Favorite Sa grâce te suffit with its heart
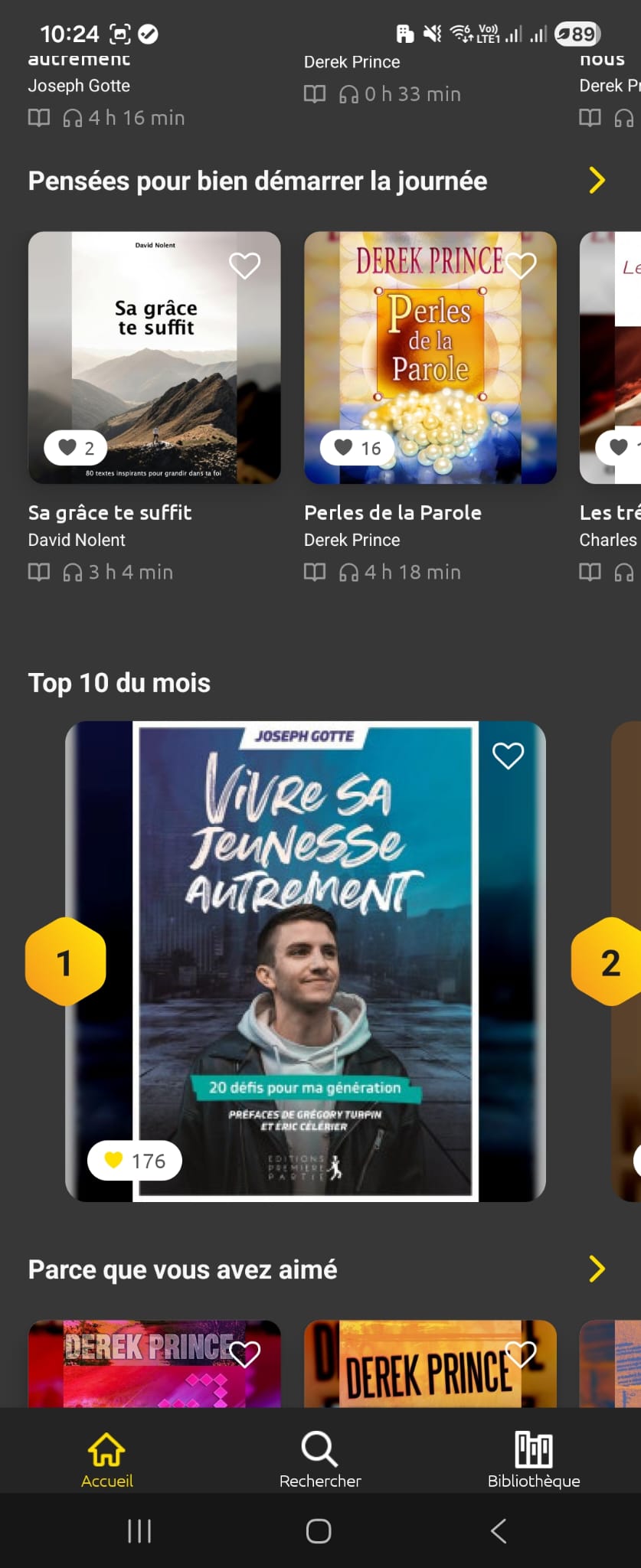The width and height of the screenshot is (641, 1568). coord(244,266)
